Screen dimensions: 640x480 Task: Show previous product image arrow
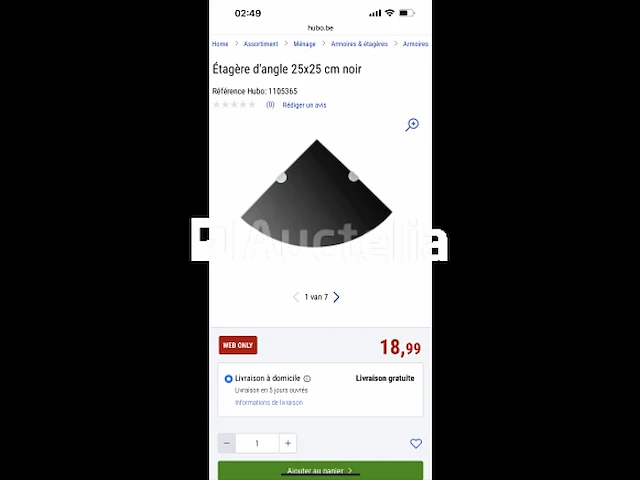pyautogui.click(x=295, y=297)
